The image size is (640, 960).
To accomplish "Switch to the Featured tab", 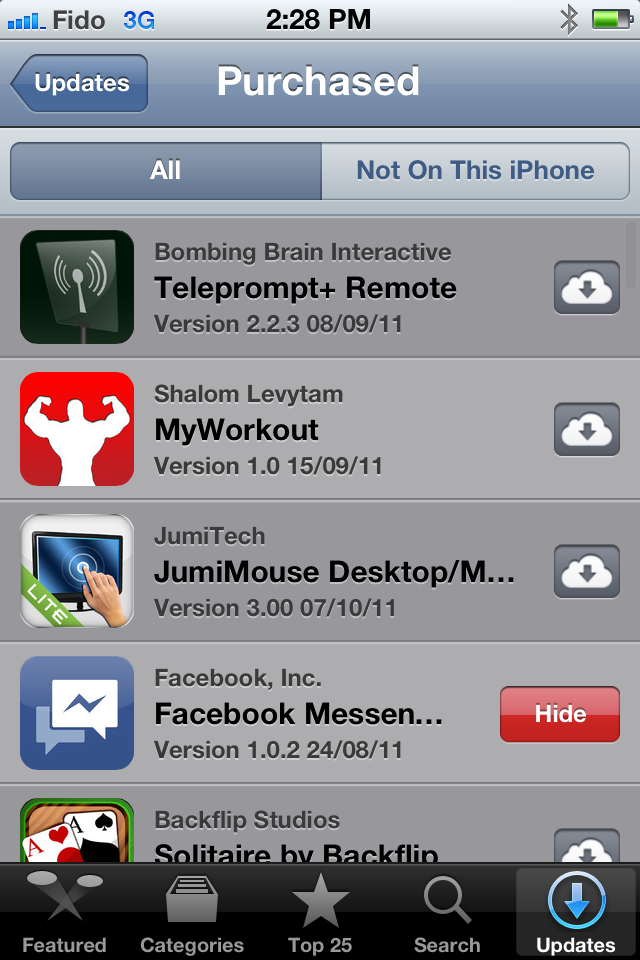I will click(x=64, y=912).
